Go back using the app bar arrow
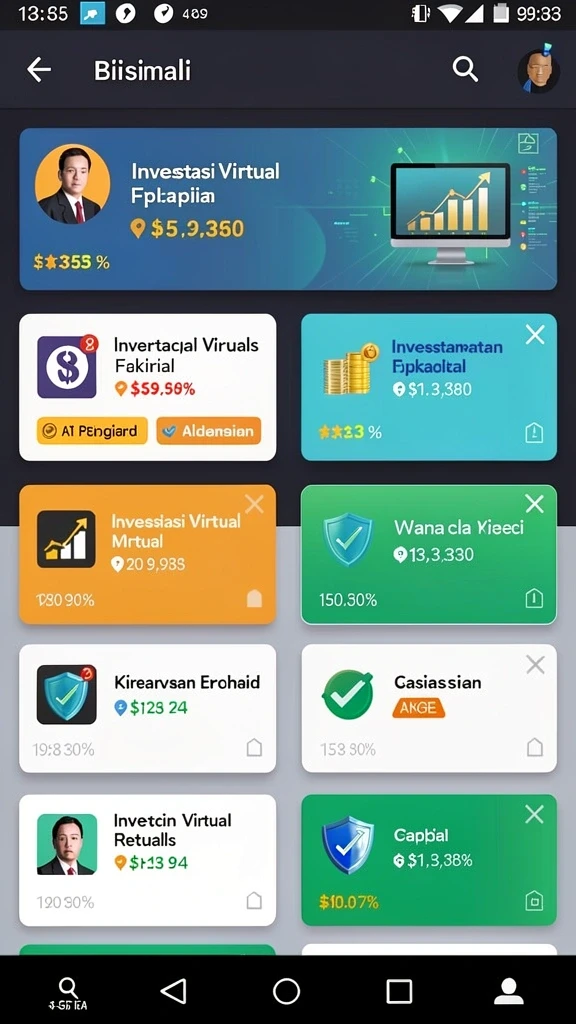Image resolution: width=576 pixels, height=1024 pixels. pyautogui.click(x=39, y=69)
